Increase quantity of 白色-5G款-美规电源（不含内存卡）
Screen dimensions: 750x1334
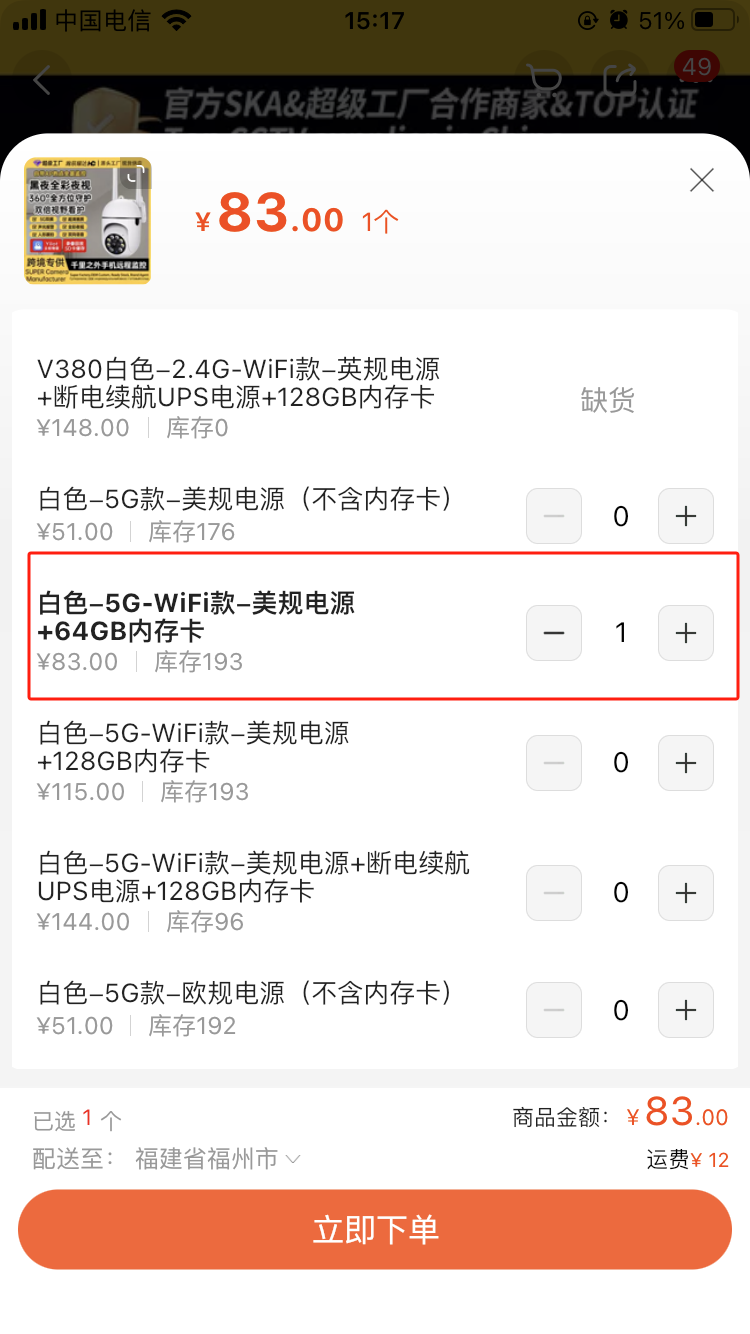point(686,516)
